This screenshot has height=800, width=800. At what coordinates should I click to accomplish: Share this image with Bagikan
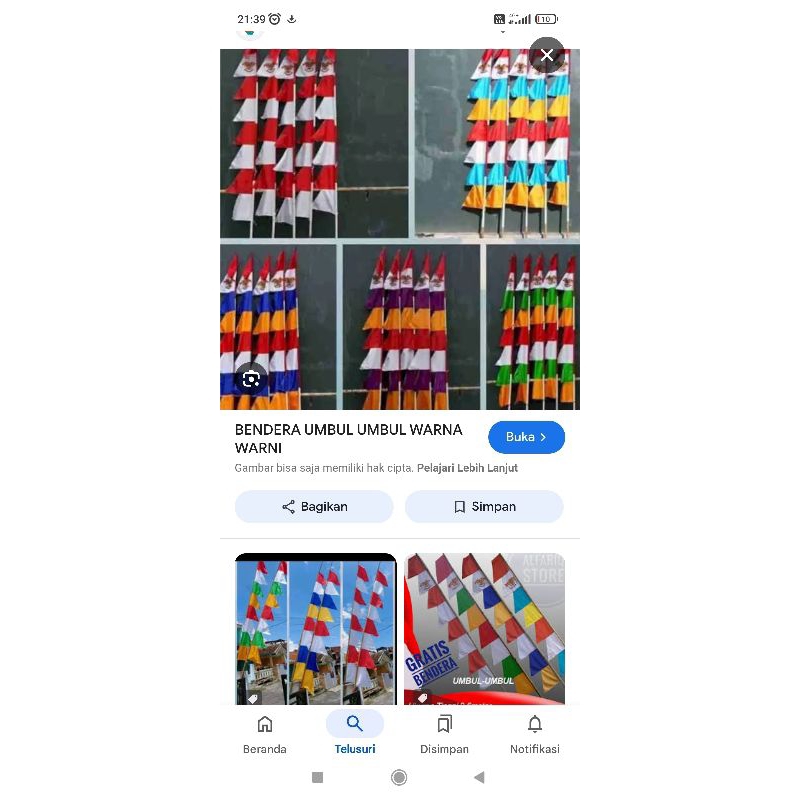314,507
